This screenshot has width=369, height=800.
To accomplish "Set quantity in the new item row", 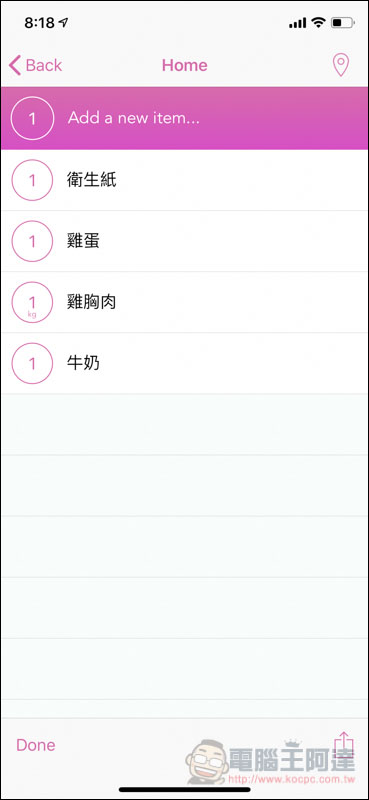I will click(x=32, y=118).
